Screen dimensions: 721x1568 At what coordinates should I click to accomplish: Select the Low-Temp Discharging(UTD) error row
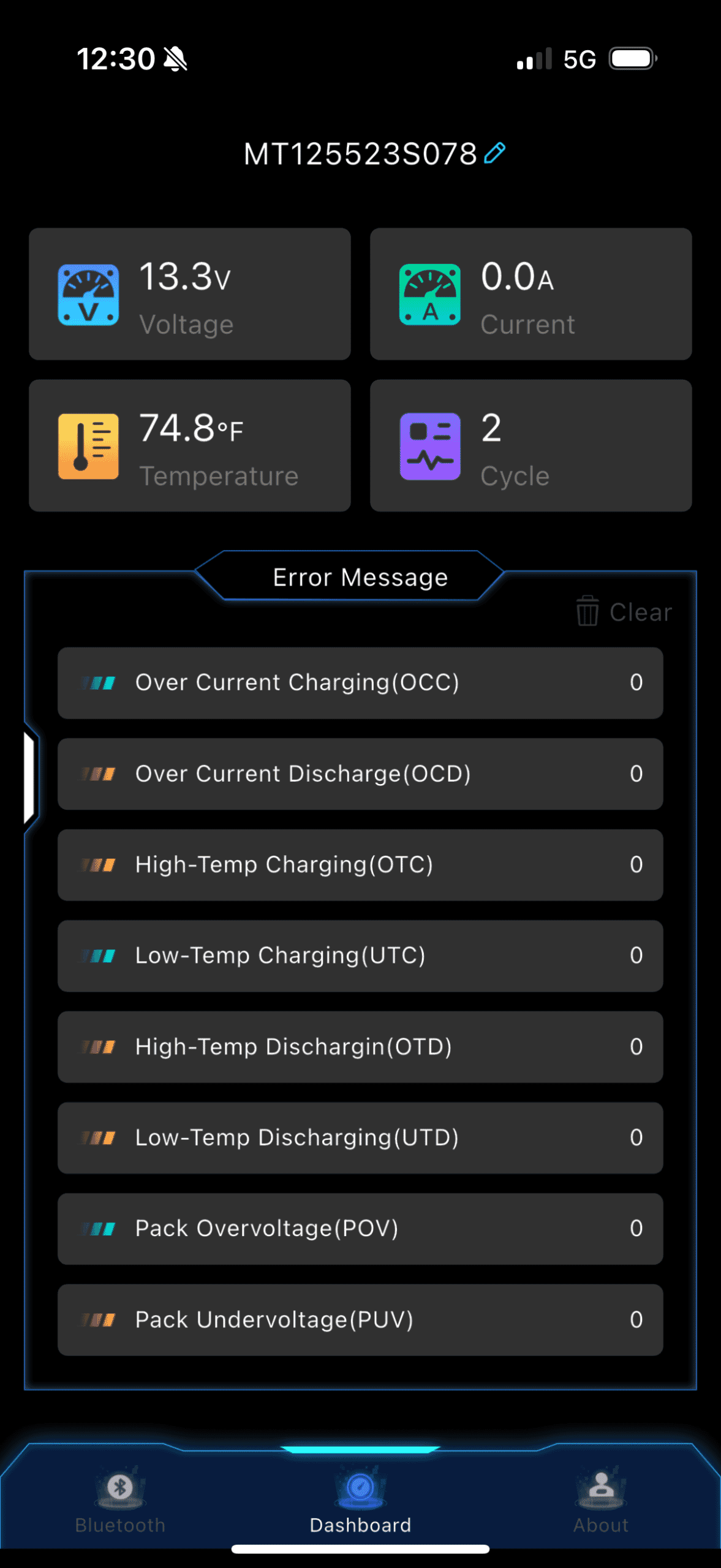tap(360, 1137)
